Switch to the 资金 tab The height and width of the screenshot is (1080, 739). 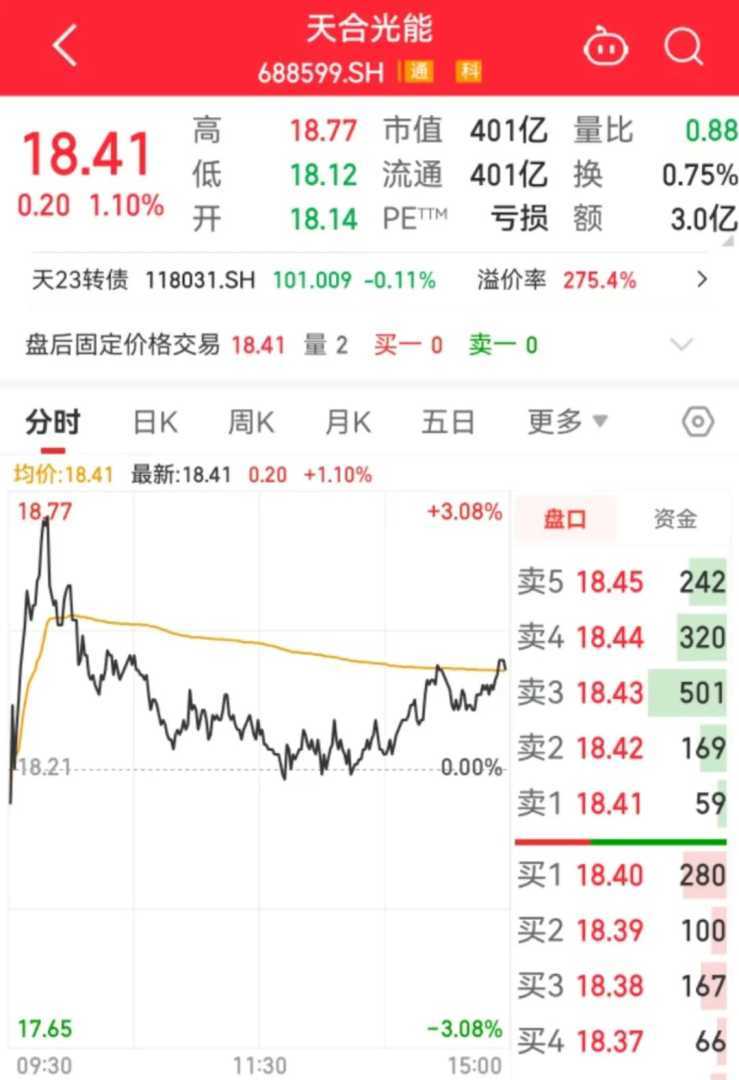[675, 519]
